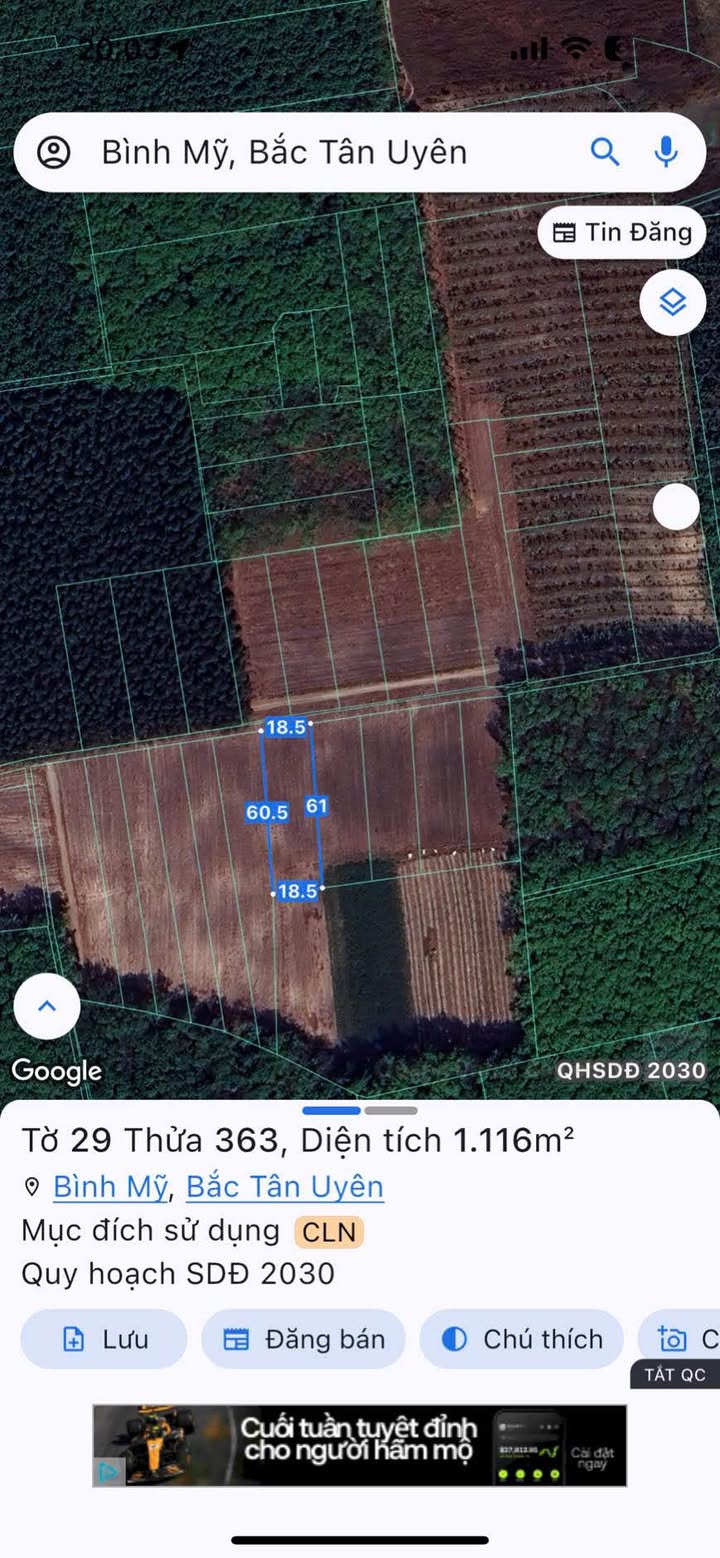Expand the panel with the up chevron button

pos(47,1006)
